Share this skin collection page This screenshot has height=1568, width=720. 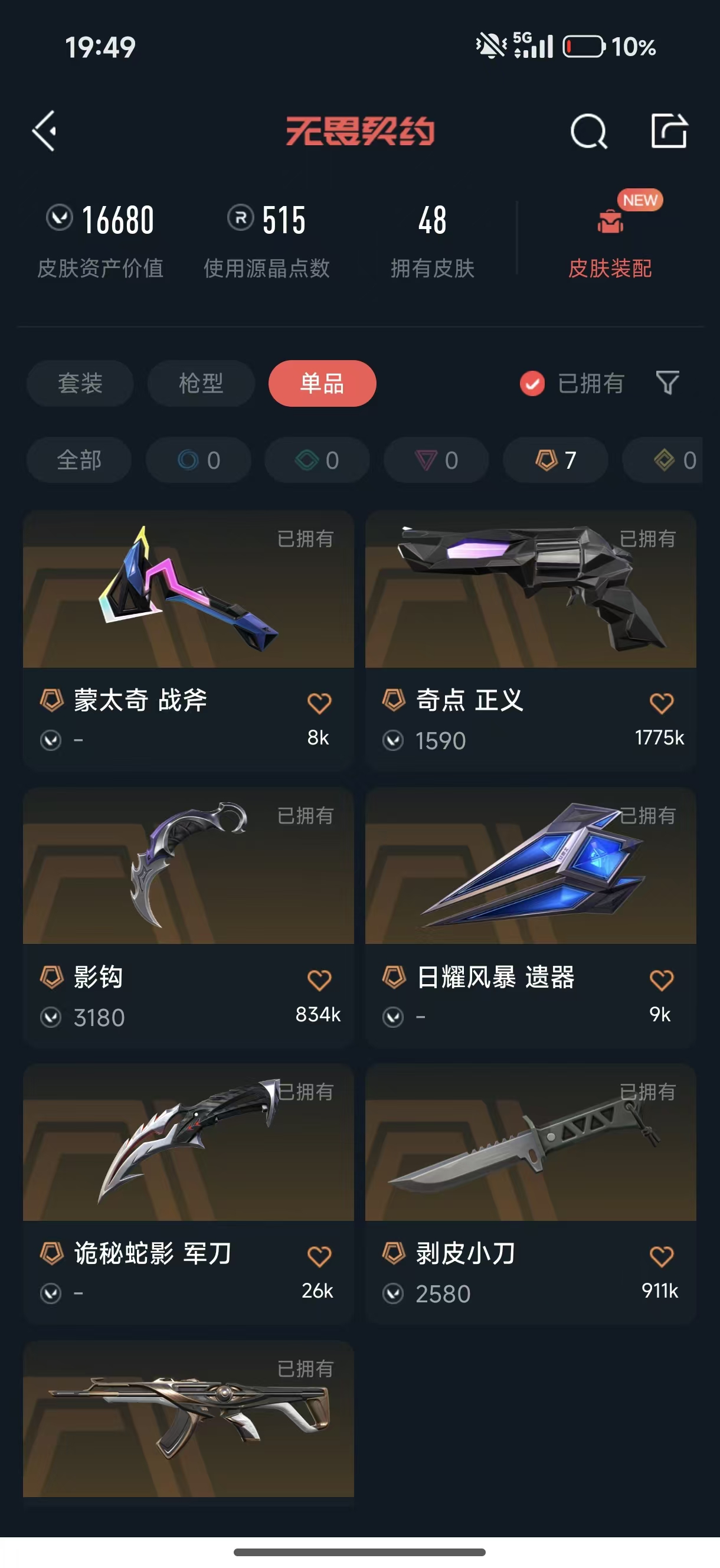click(x=668, y=130)
